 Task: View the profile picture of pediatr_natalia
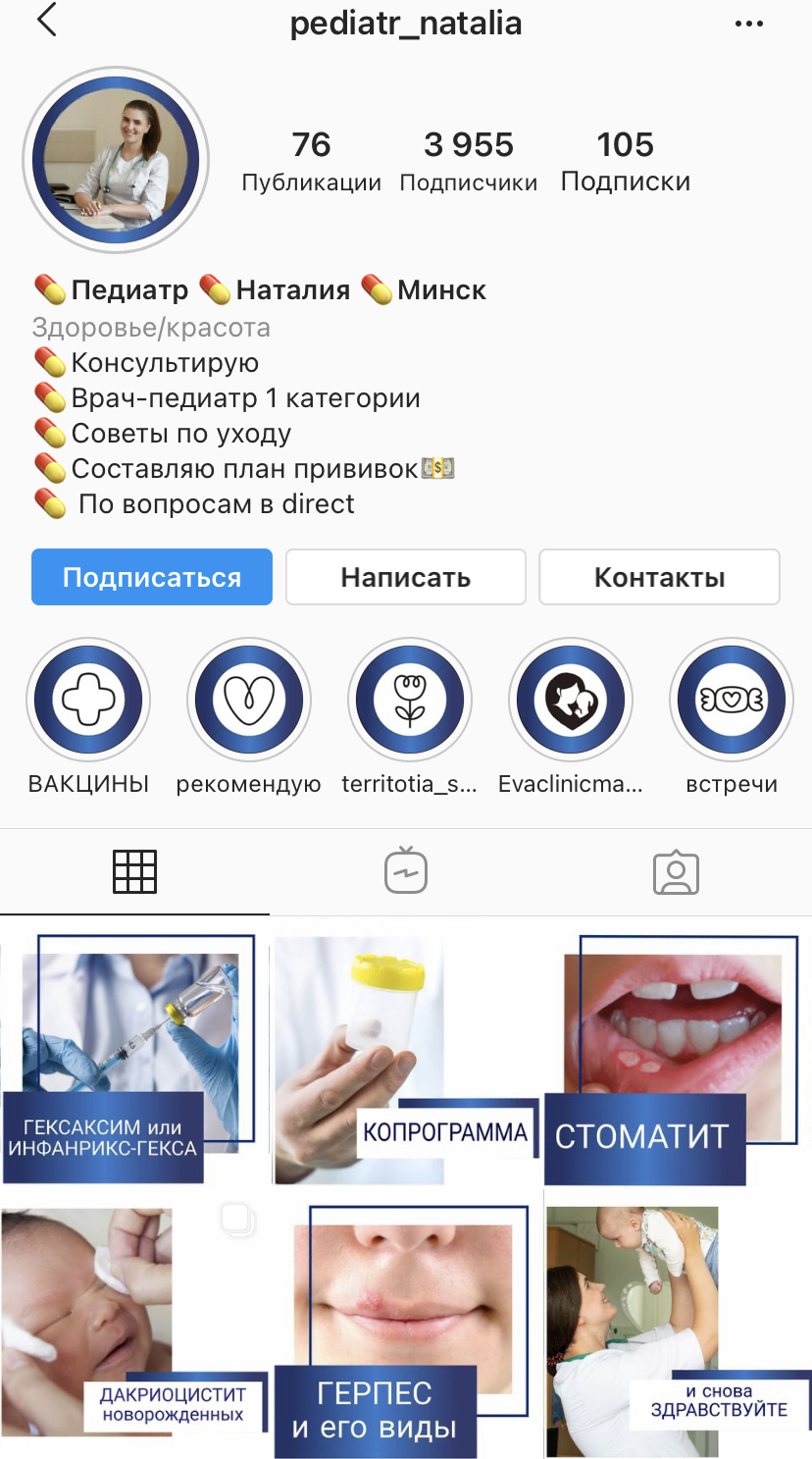116,160
